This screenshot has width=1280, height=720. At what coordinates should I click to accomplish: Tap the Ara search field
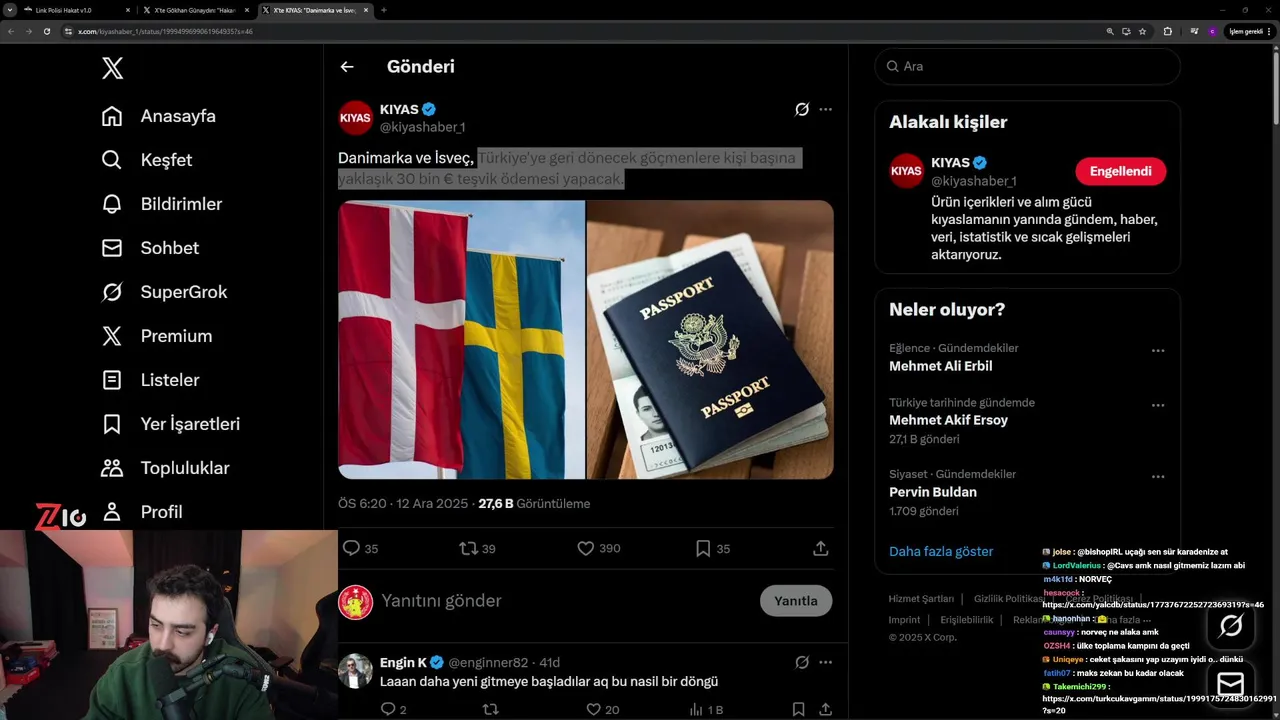pos(1030,66)
